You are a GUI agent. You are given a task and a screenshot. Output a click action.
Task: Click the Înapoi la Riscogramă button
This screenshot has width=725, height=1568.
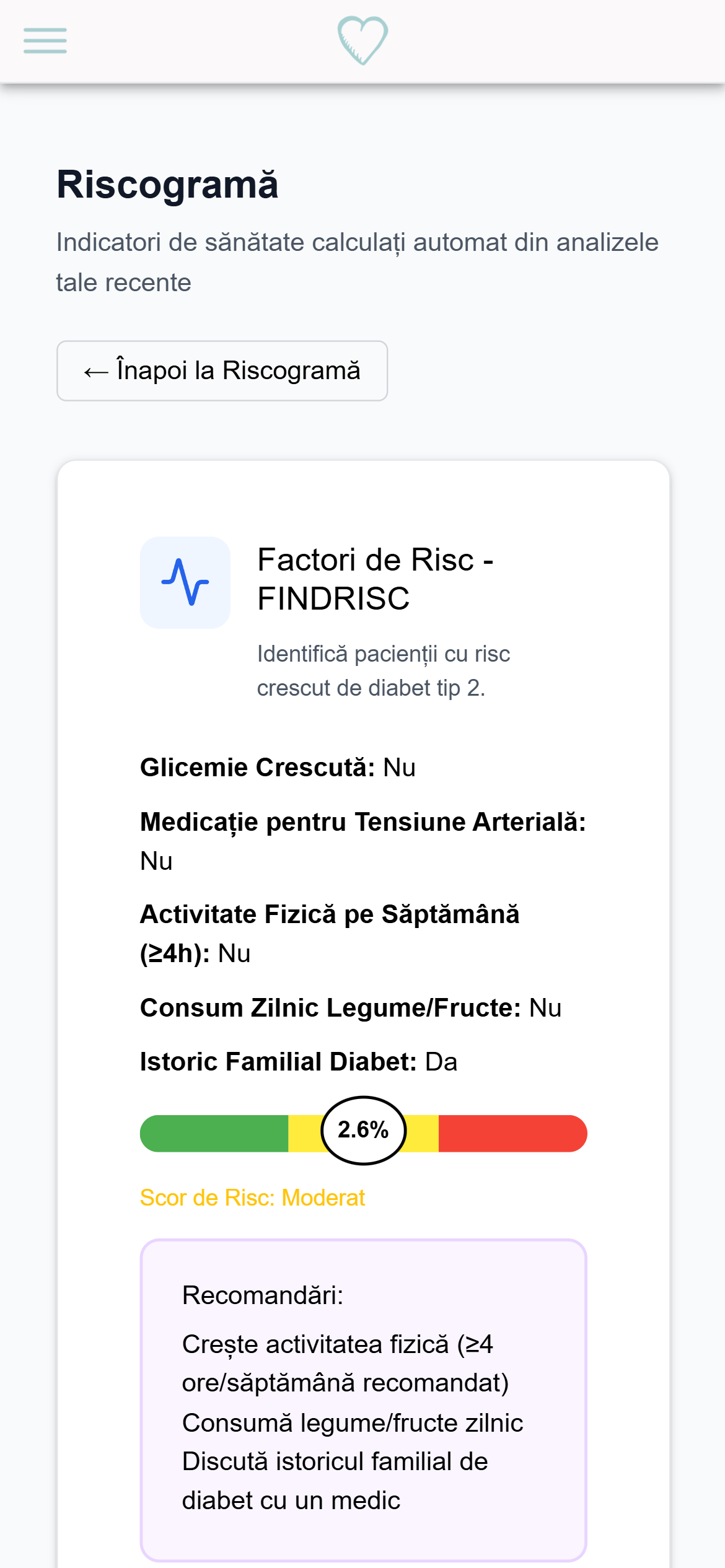(x=221, y=370)
